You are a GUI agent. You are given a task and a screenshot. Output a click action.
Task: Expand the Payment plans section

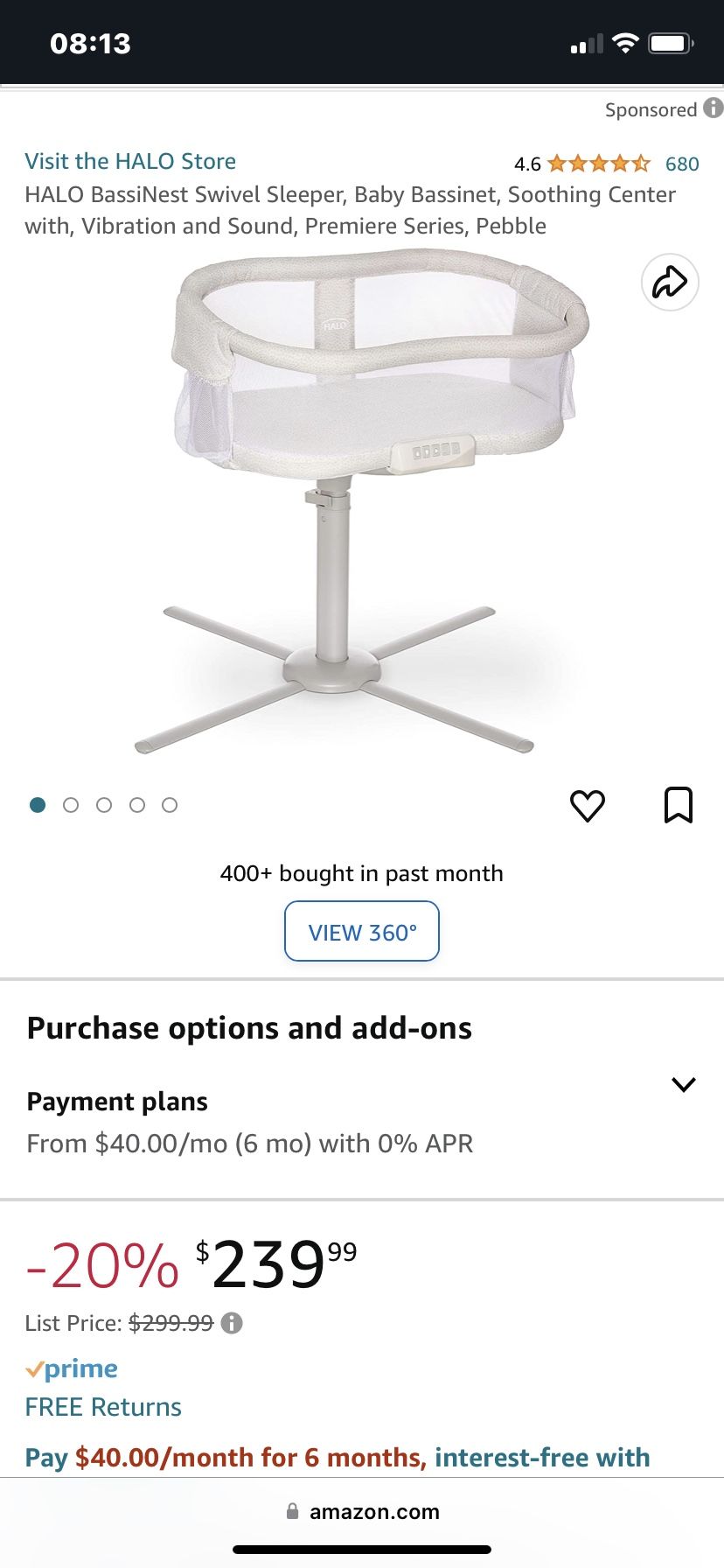(x=683, y=1085)
